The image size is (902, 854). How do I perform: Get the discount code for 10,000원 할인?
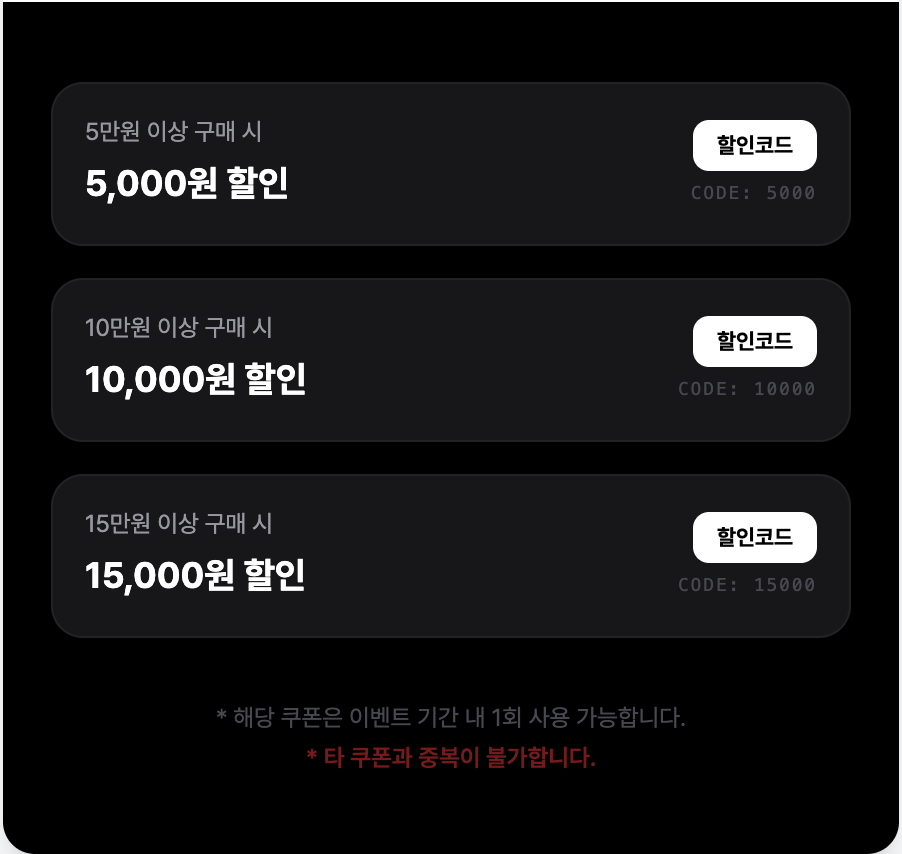(754, 341)
